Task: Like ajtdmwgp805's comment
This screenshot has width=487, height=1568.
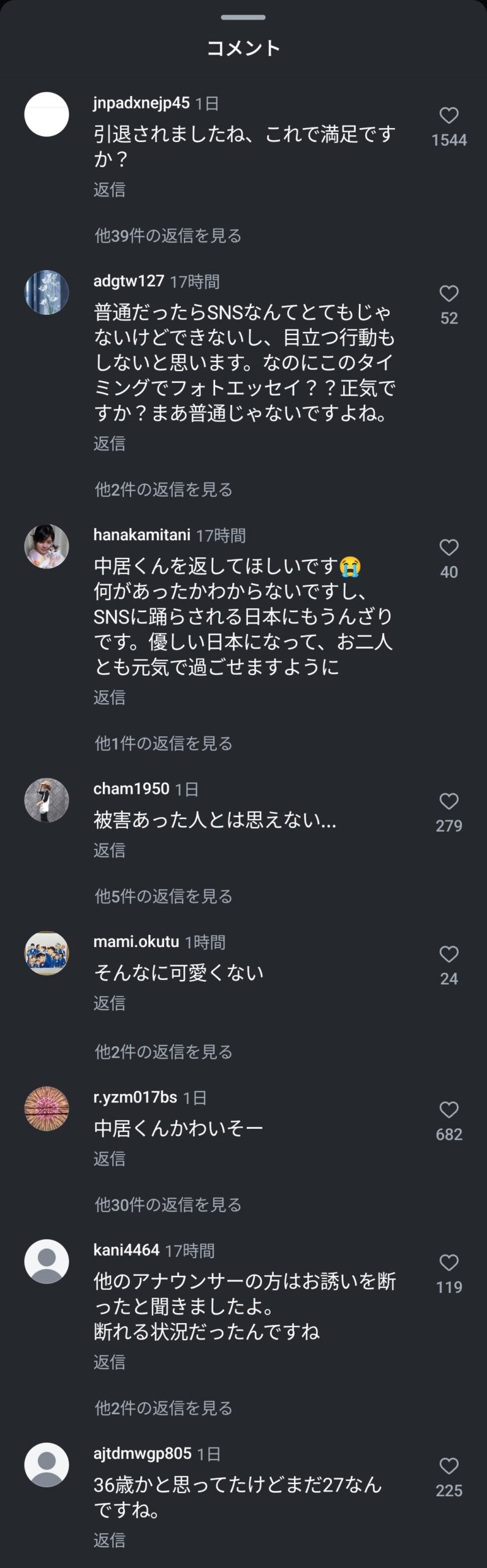Action: [x=448, y=1466]
